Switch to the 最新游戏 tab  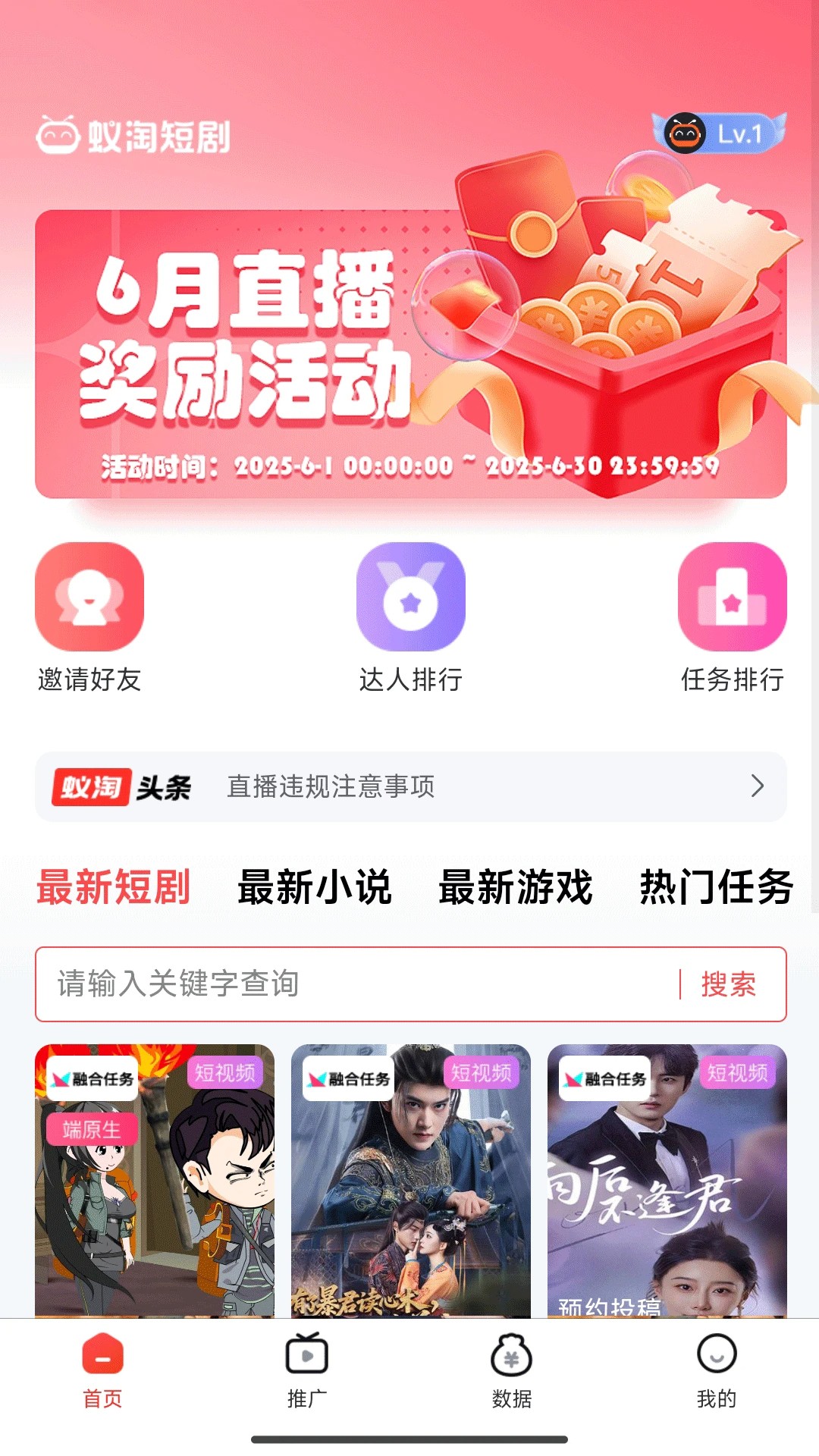point(516,887)
